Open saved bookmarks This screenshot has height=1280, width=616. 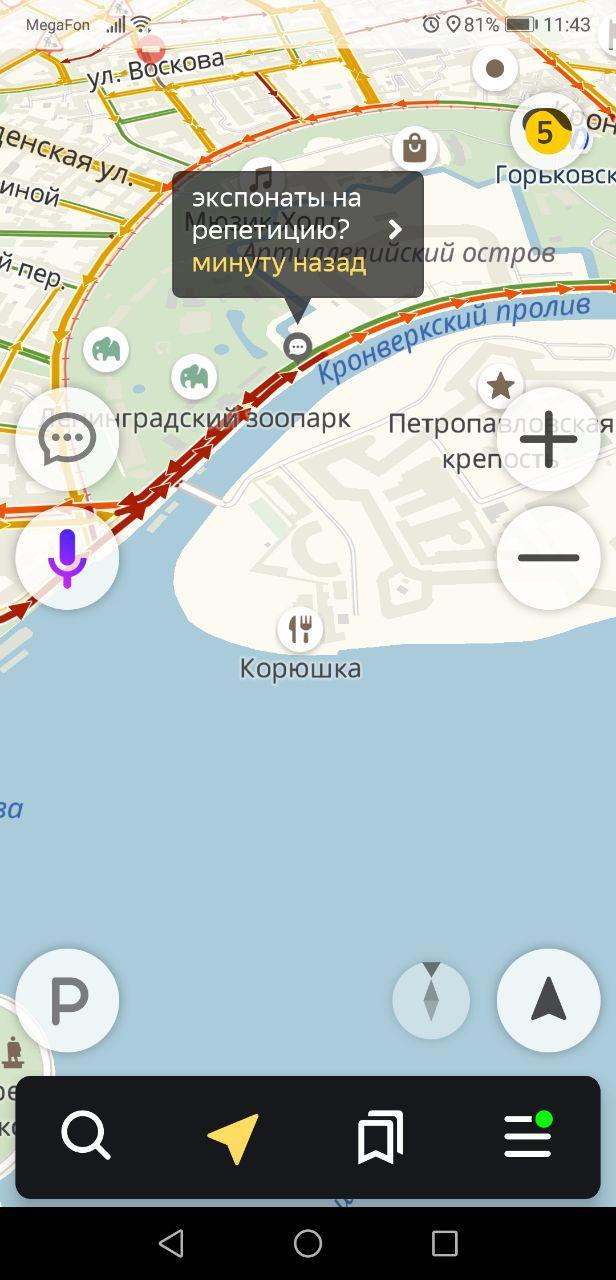(x=380, y=1137)
